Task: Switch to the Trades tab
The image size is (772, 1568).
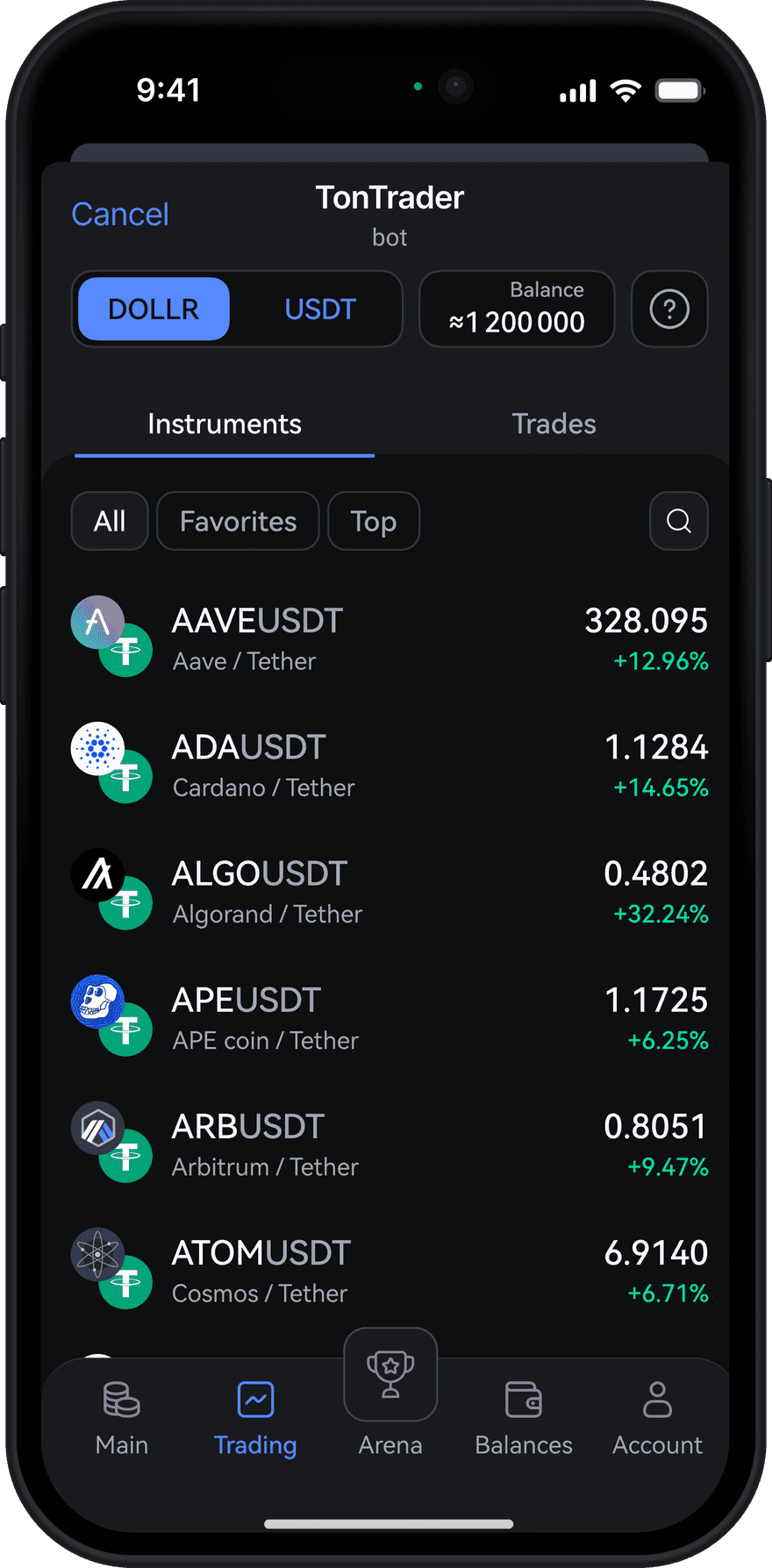Action: [554, 424]
